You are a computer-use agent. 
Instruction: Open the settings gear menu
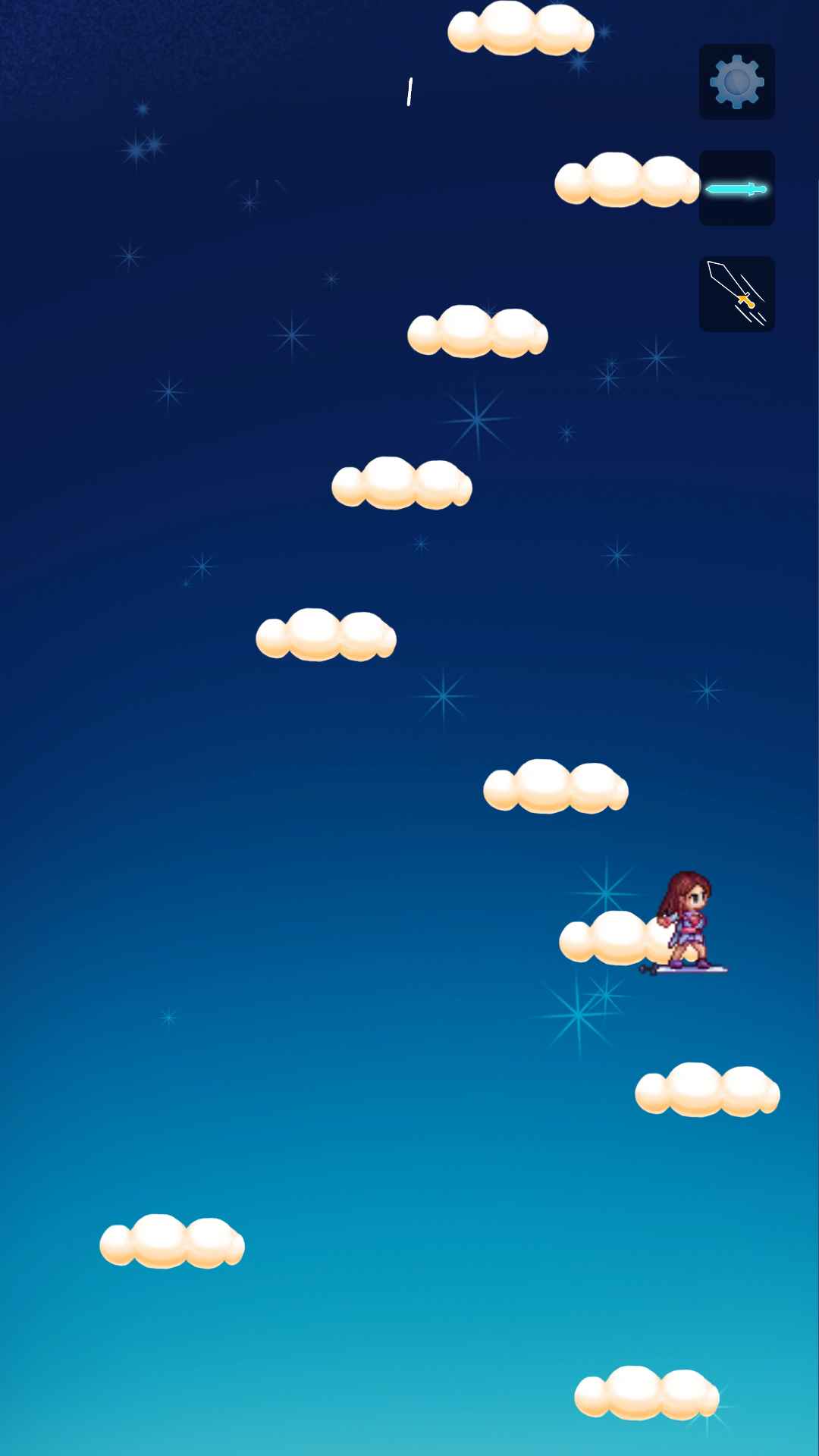coord(735,81)
